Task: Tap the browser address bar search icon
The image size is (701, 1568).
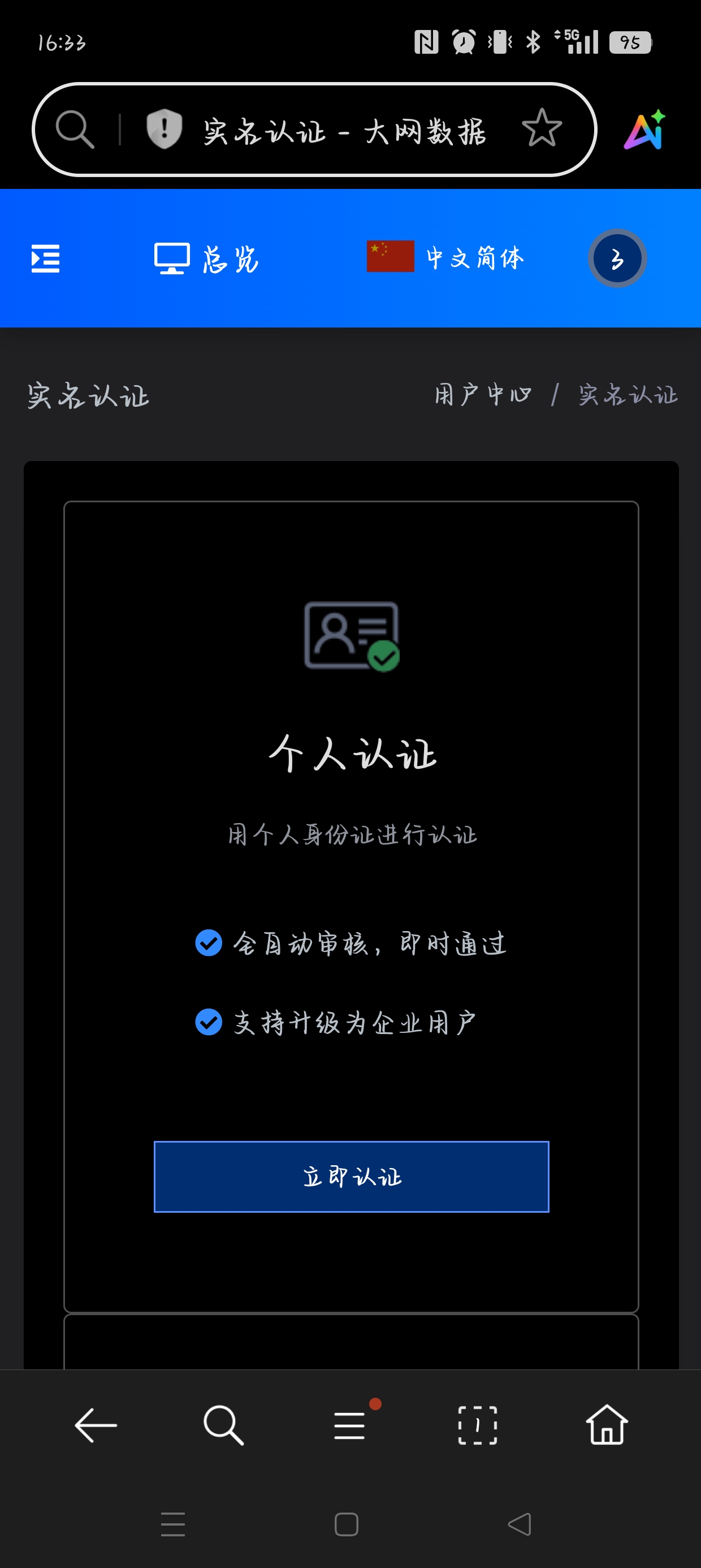Action: pos(75,129)
